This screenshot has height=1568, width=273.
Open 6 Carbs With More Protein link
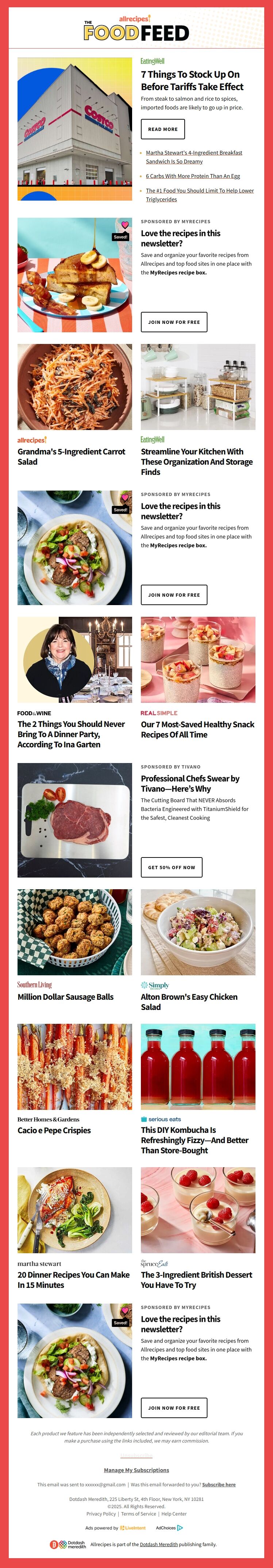pos(193,176)
